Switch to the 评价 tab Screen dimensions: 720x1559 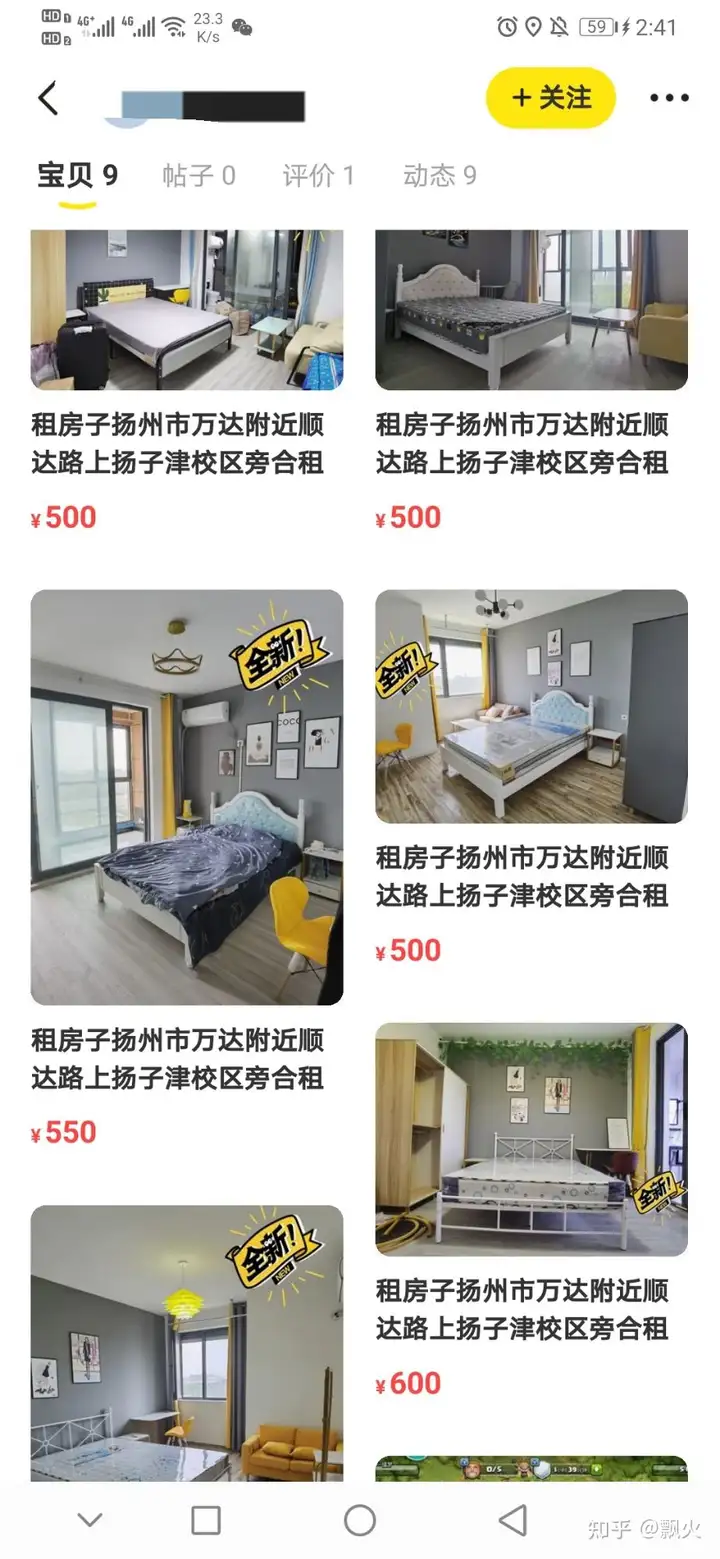point(318,176)
